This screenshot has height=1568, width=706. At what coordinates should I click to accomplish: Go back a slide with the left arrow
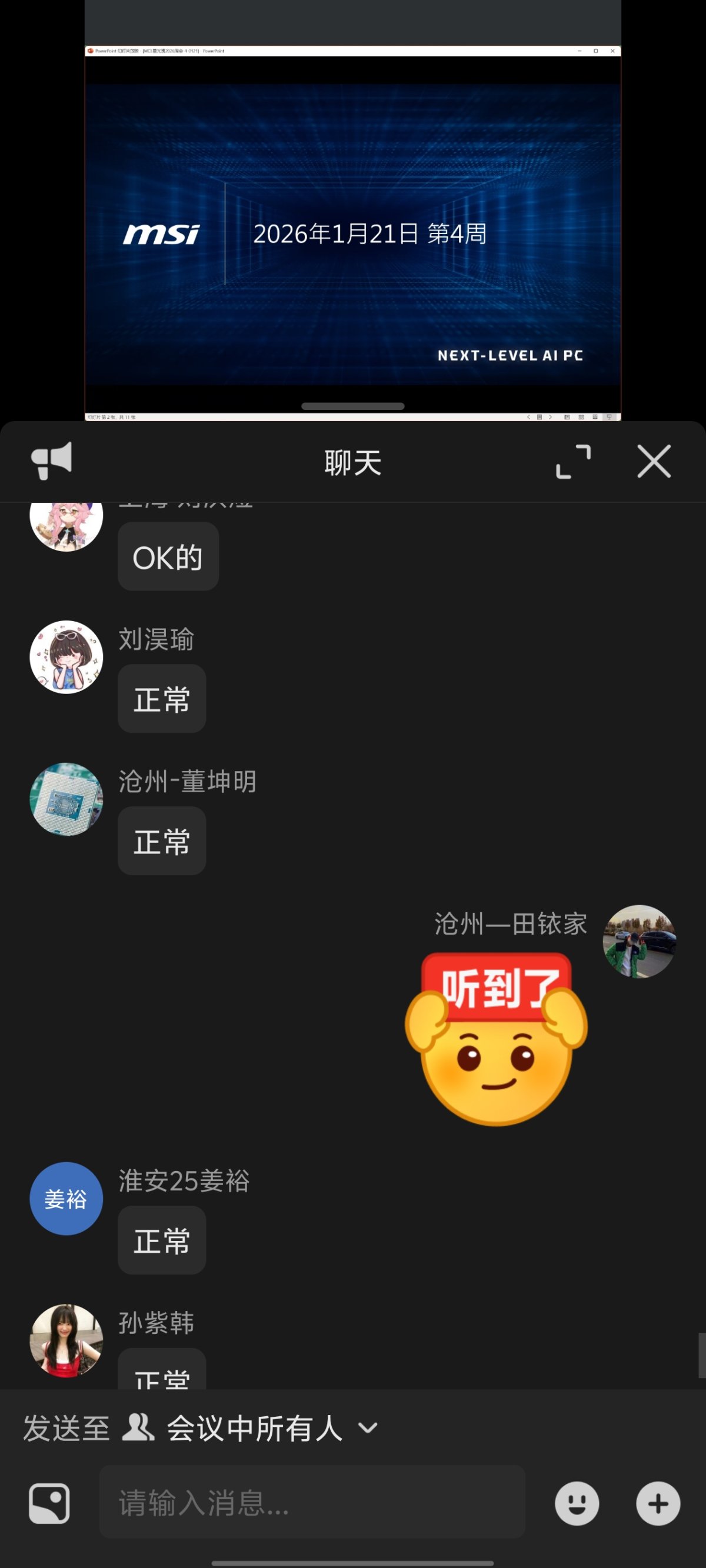click(528, 417)
